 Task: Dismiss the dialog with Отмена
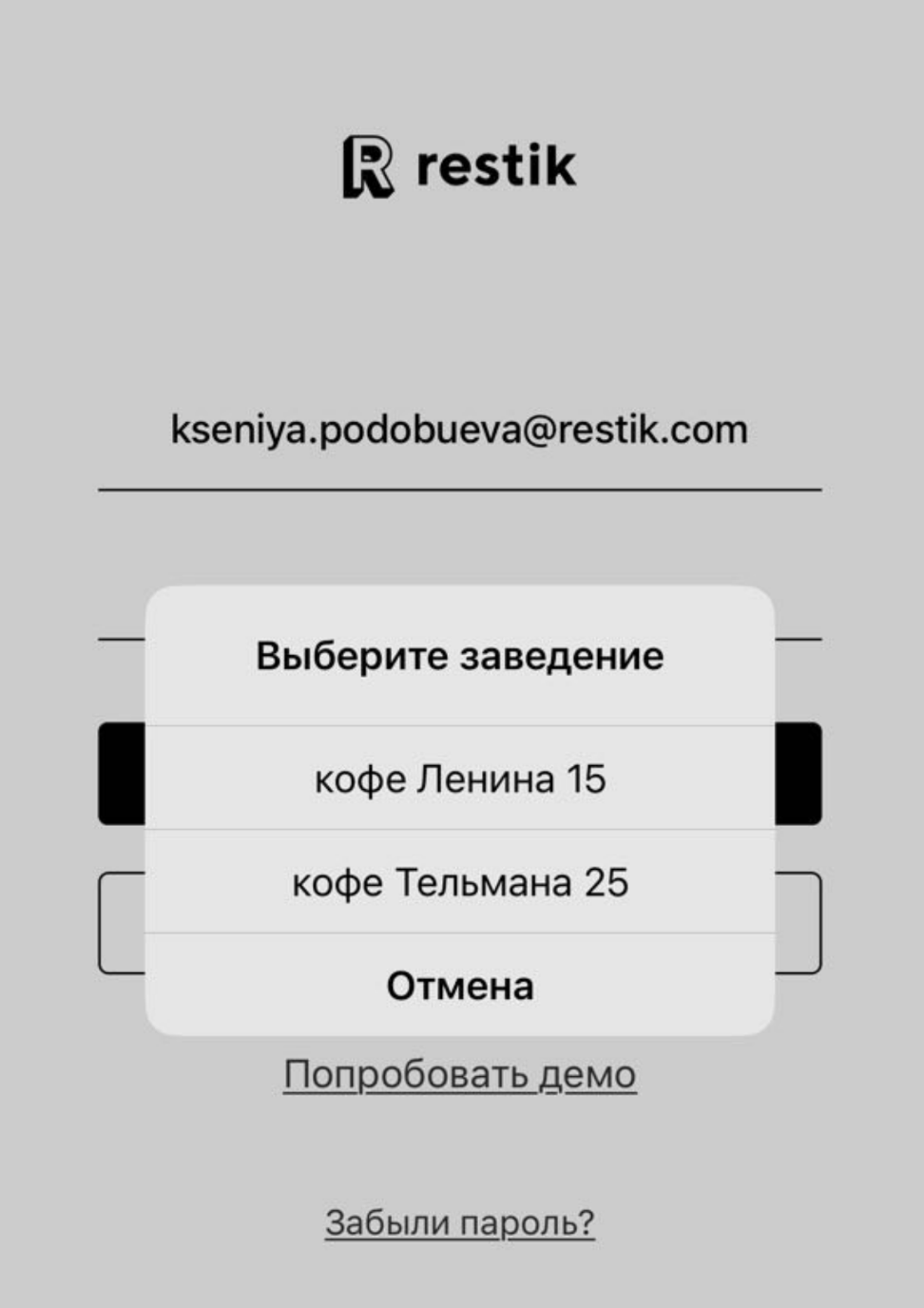click(460, 986)
